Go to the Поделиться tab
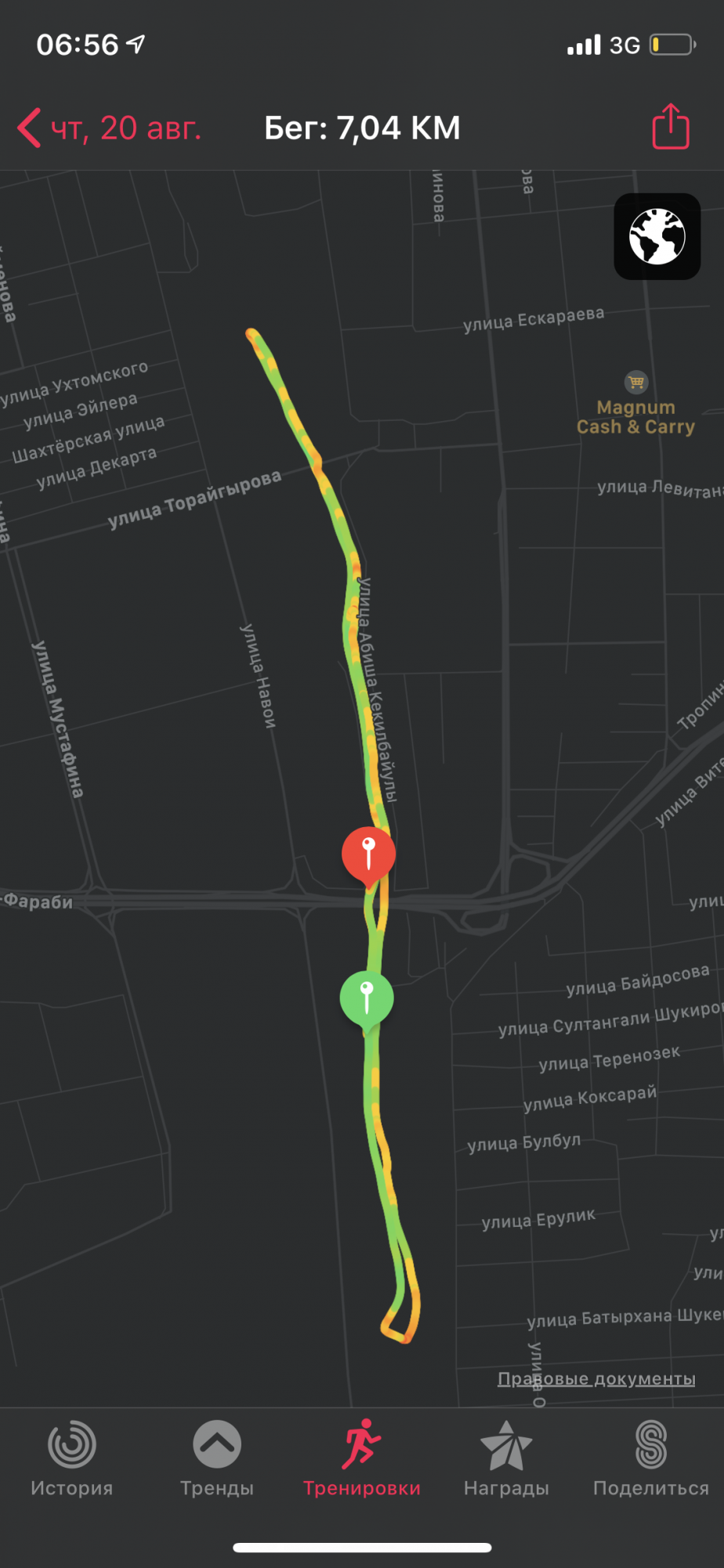The image size is (724, 1568). tap(650, 1459)
